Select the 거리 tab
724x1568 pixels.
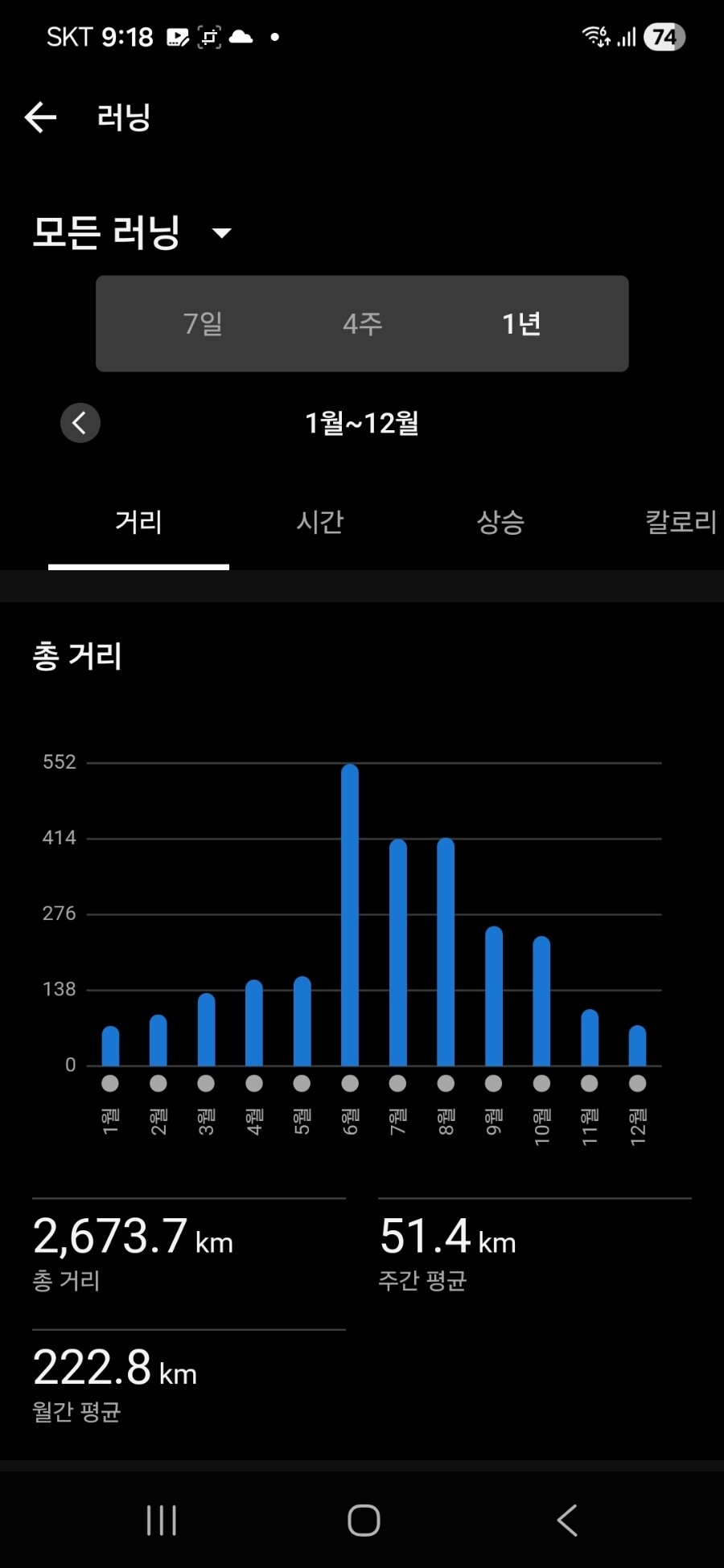[x=138, y=523]
